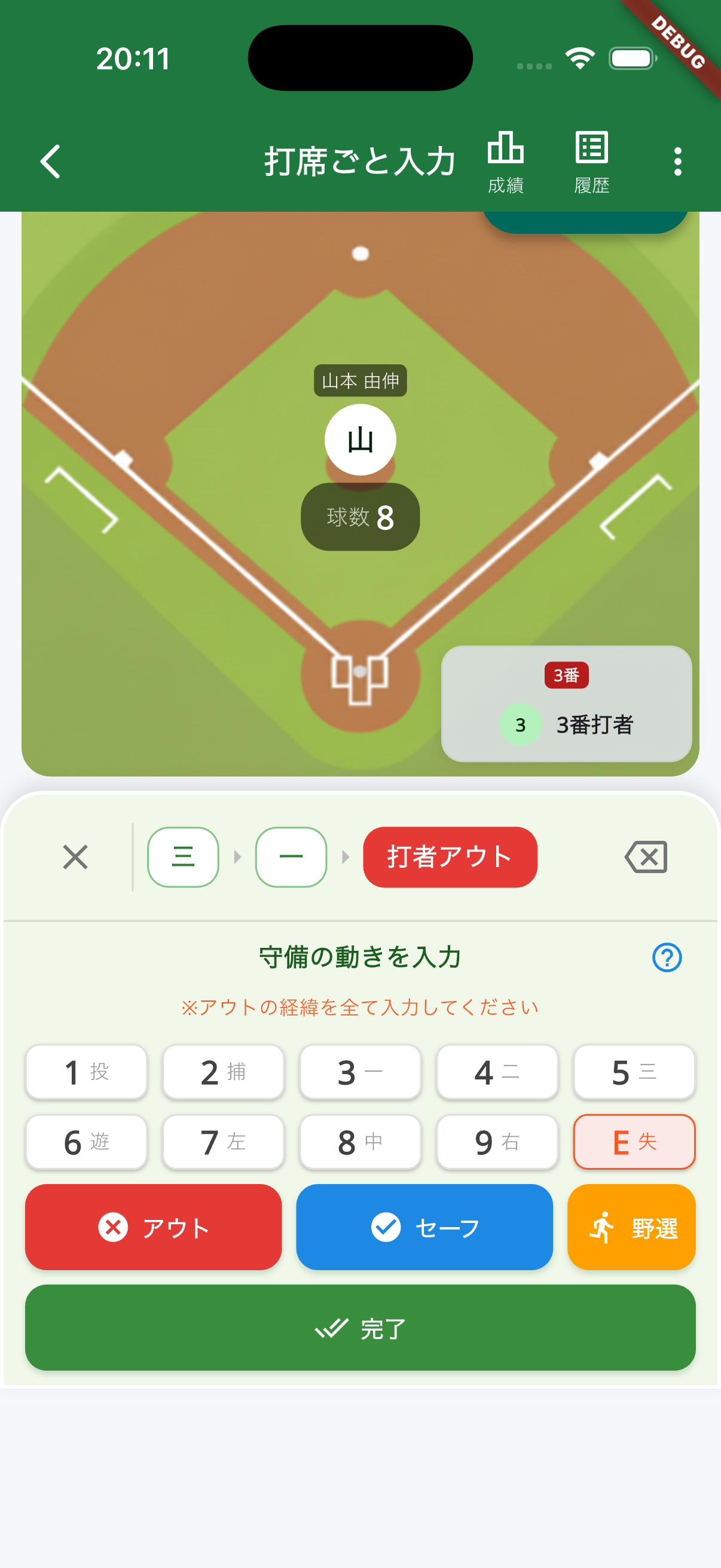This screenshot has width=721, height=1568.
Task: Tap the checkmark icon inside the セーフ button
Action: coord(385,1227)
